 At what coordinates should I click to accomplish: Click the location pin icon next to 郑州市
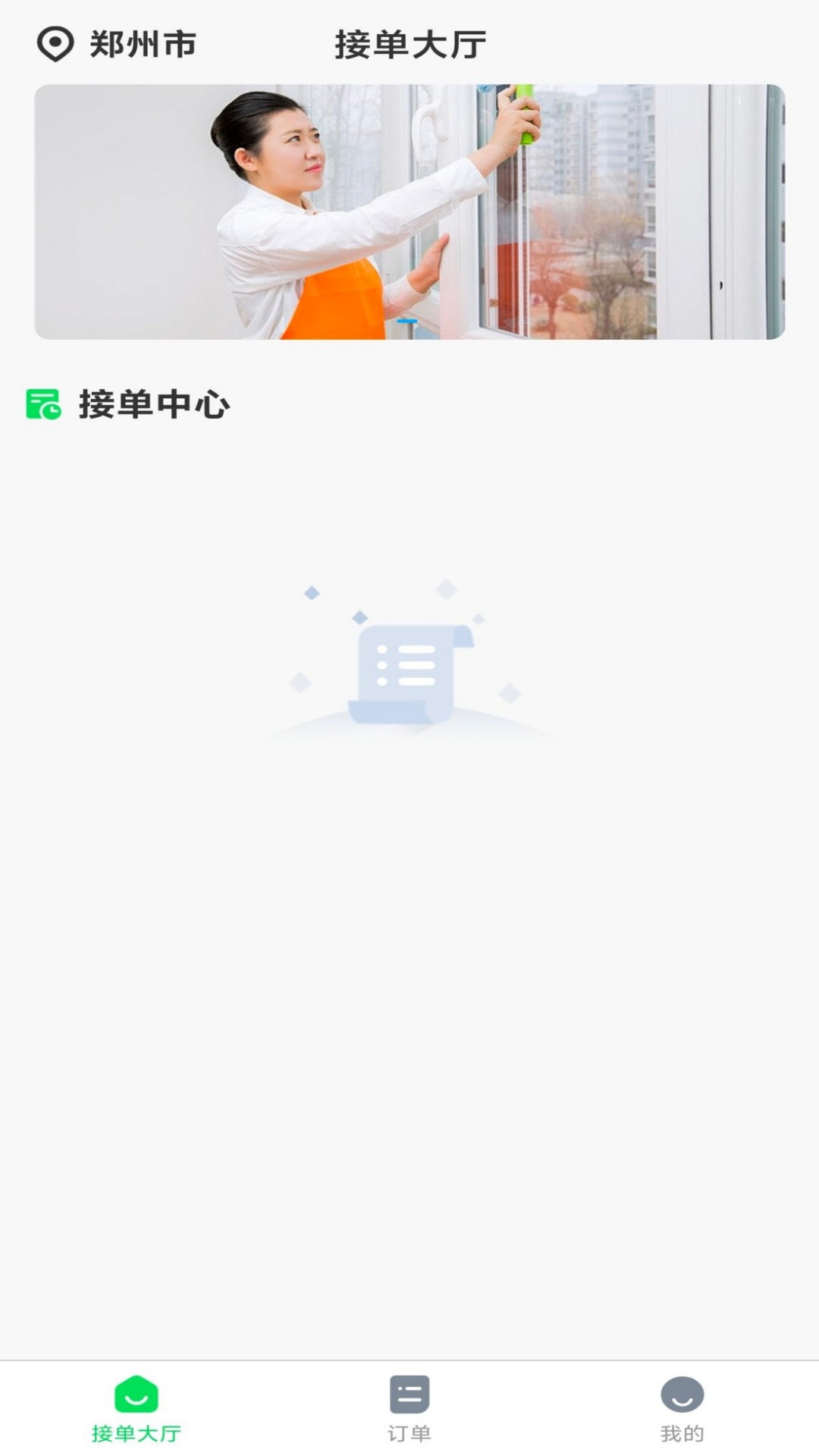(x=53, y=43)
